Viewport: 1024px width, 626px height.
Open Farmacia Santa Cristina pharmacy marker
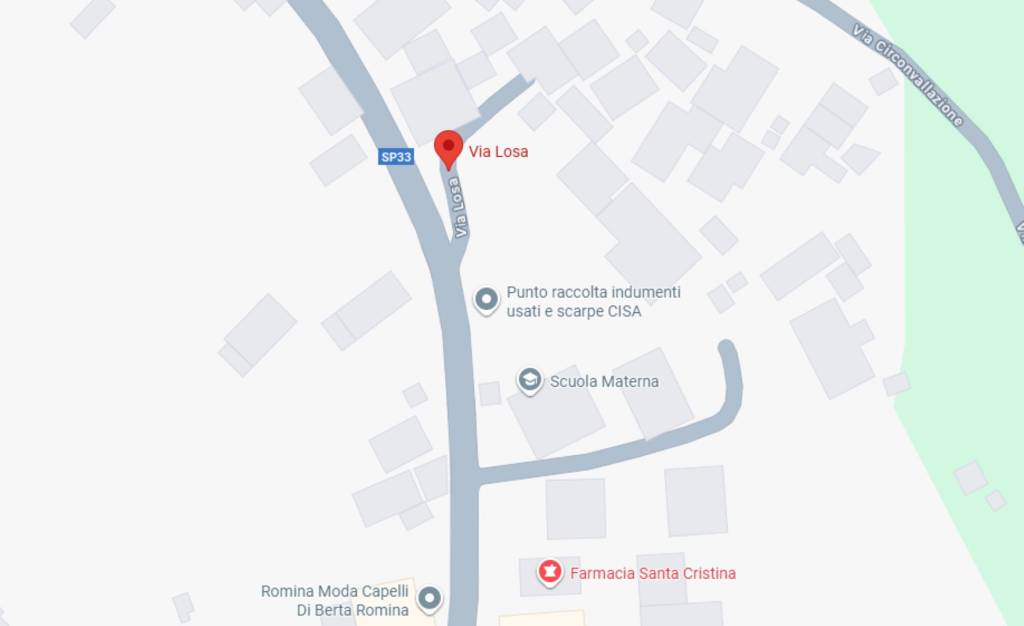[548, 572]
